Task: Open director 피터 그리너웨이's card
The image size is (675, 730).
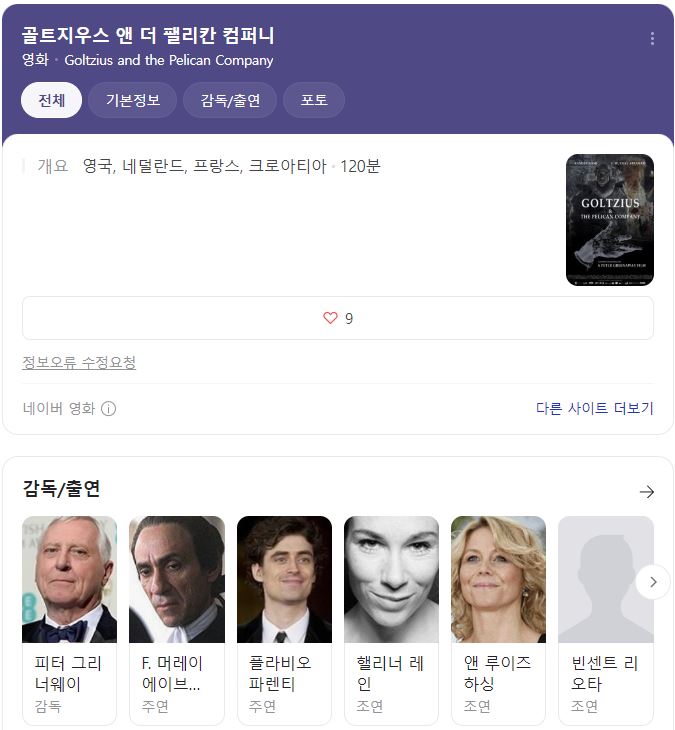Action: click(69, 619)
